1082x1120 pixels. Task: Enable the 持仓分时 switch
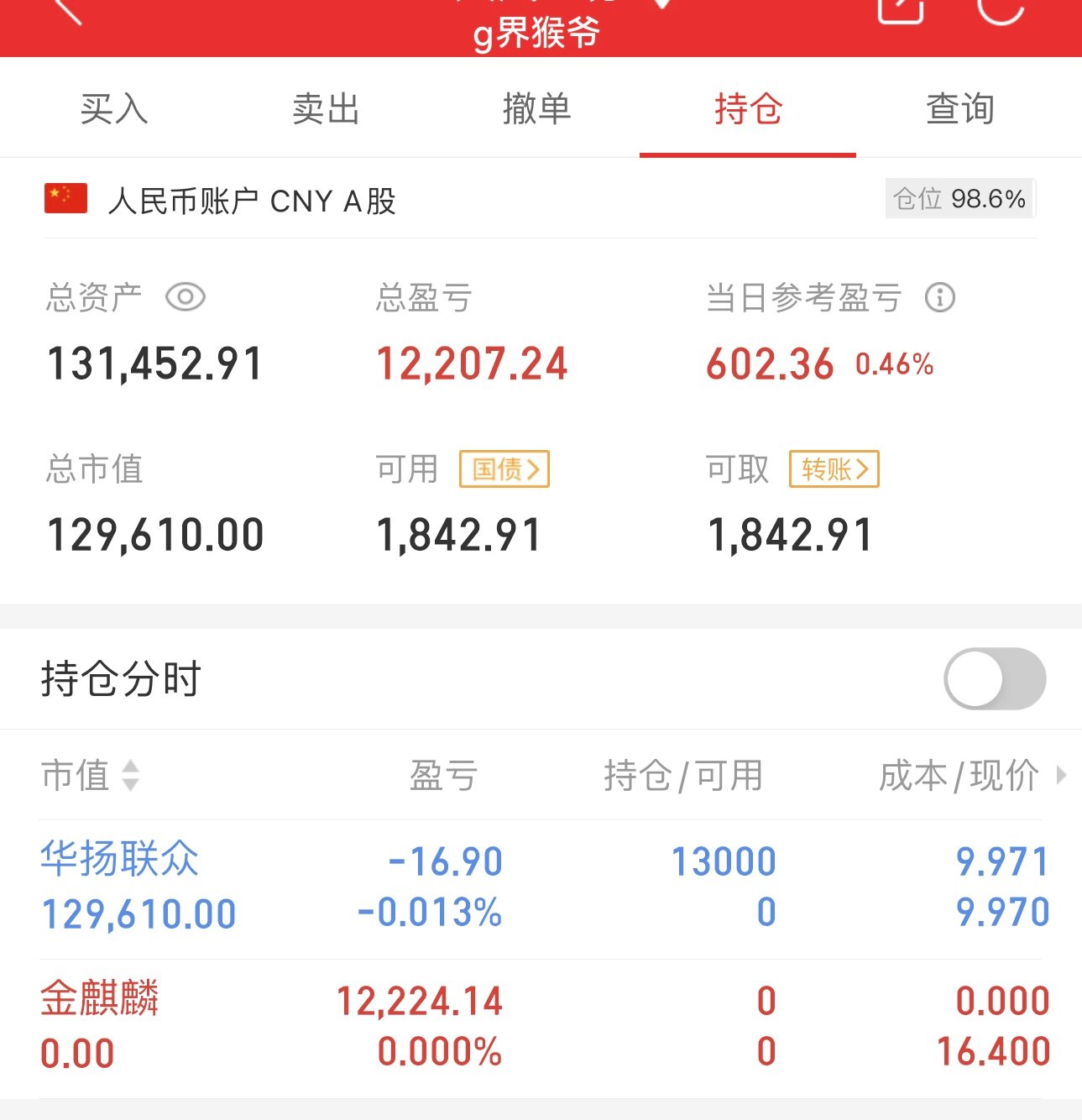point(995,678)
